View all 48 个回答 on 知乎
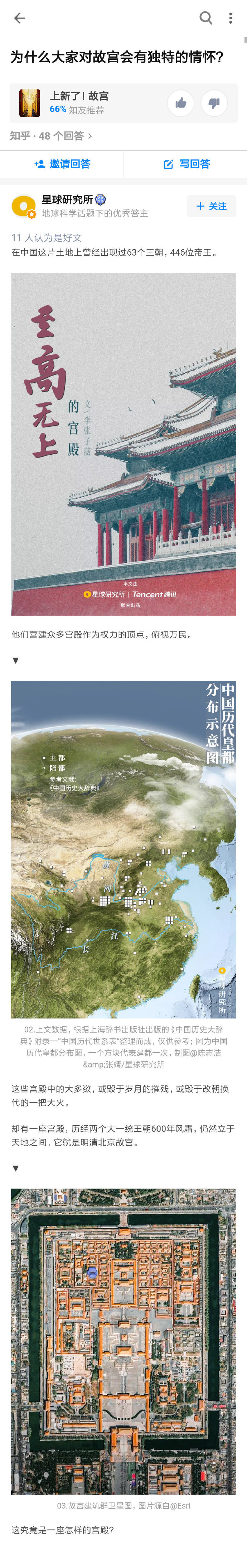Screen dimensions: 247x1568 tap(51, 136)
